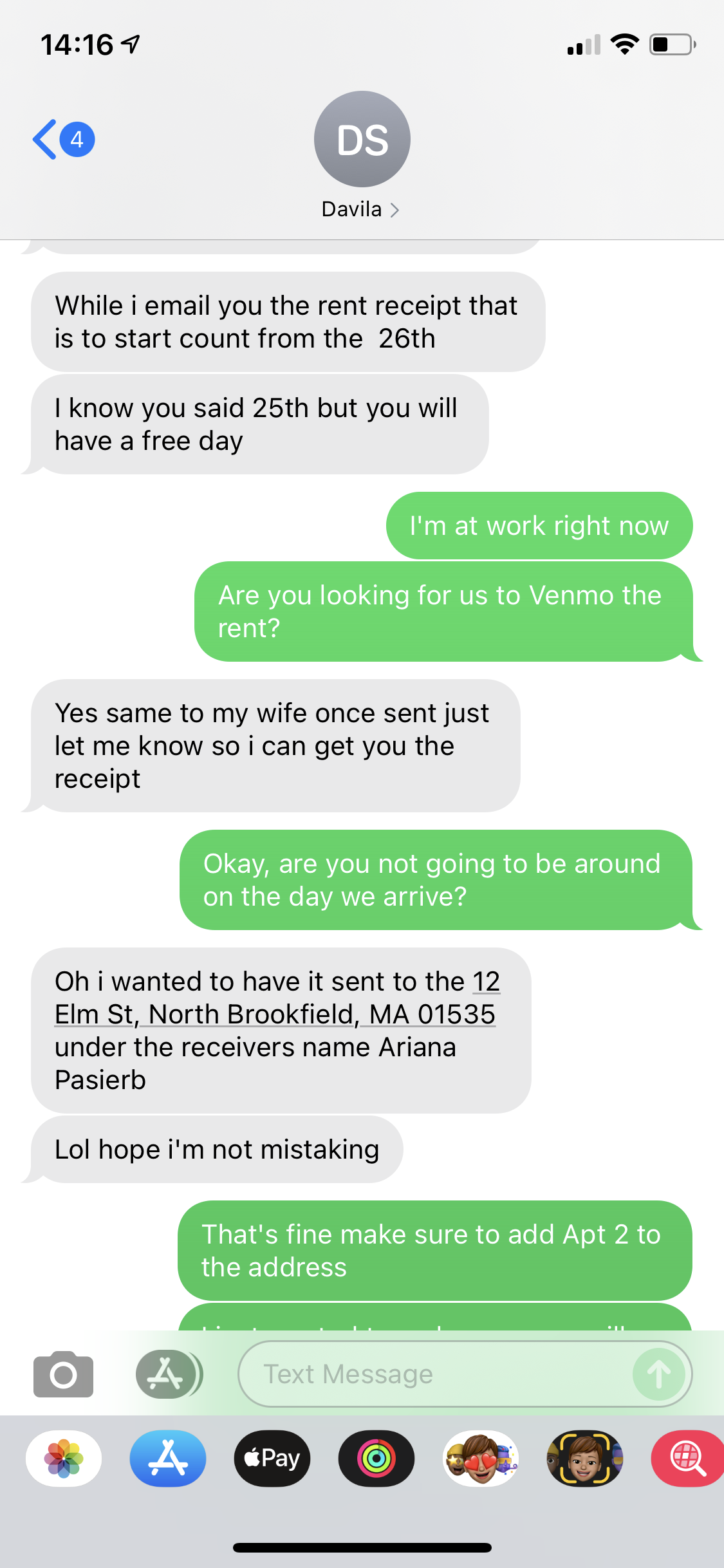Toggle the App Store apps drawer button

(x=168, y=1374)
